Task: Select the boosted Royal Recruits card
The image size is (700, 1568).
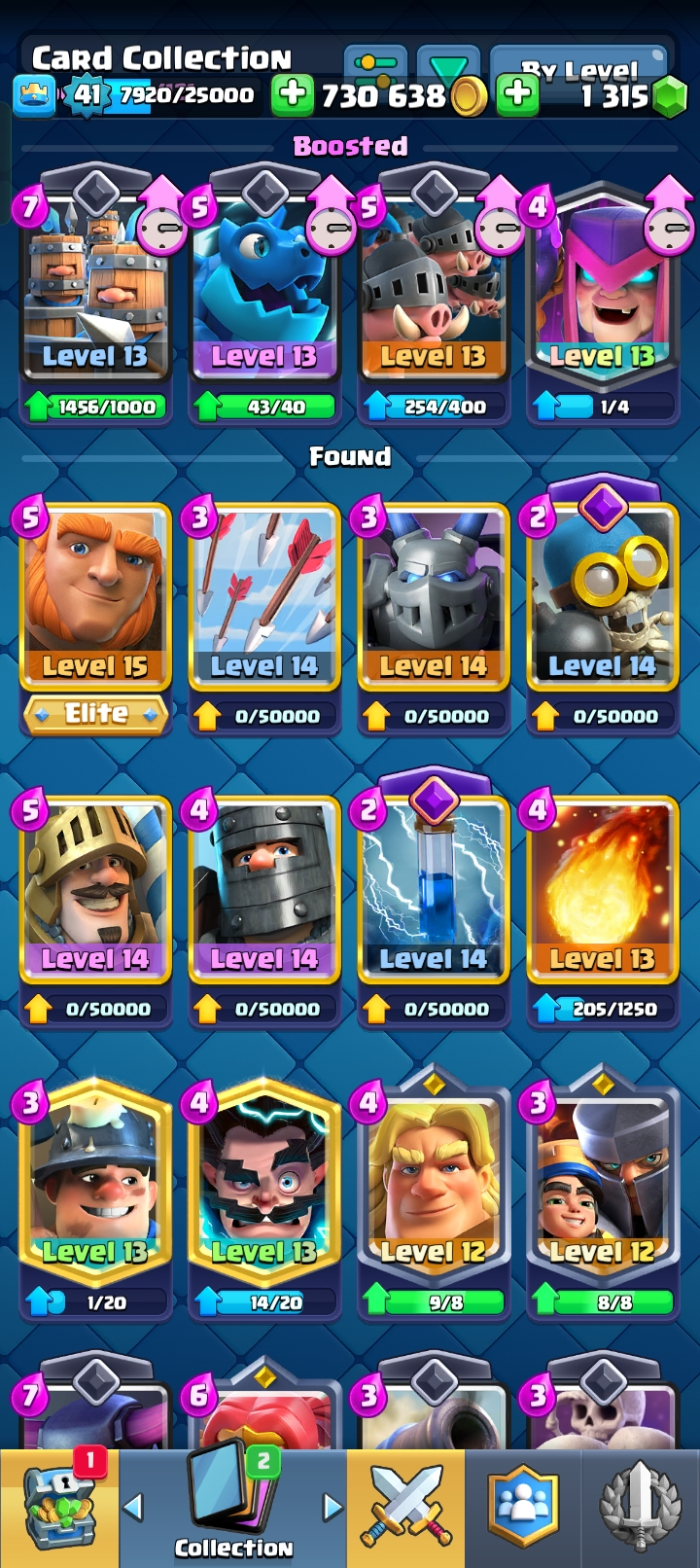Action: [x=94, y=292]
